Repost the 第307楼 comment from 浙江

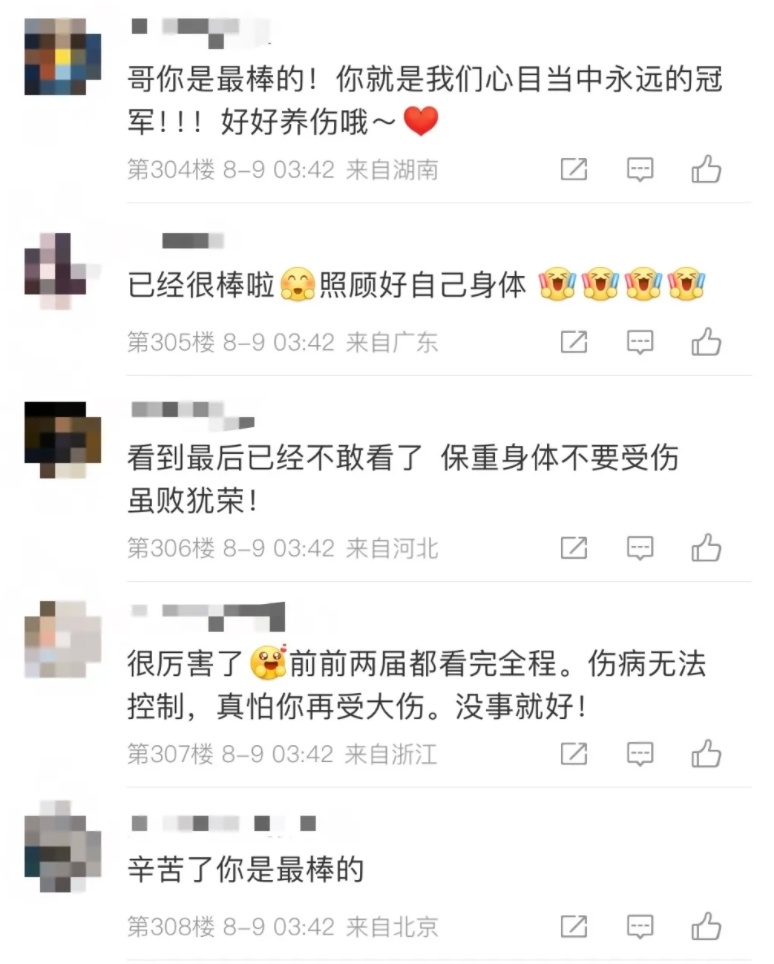coord(574,753)
